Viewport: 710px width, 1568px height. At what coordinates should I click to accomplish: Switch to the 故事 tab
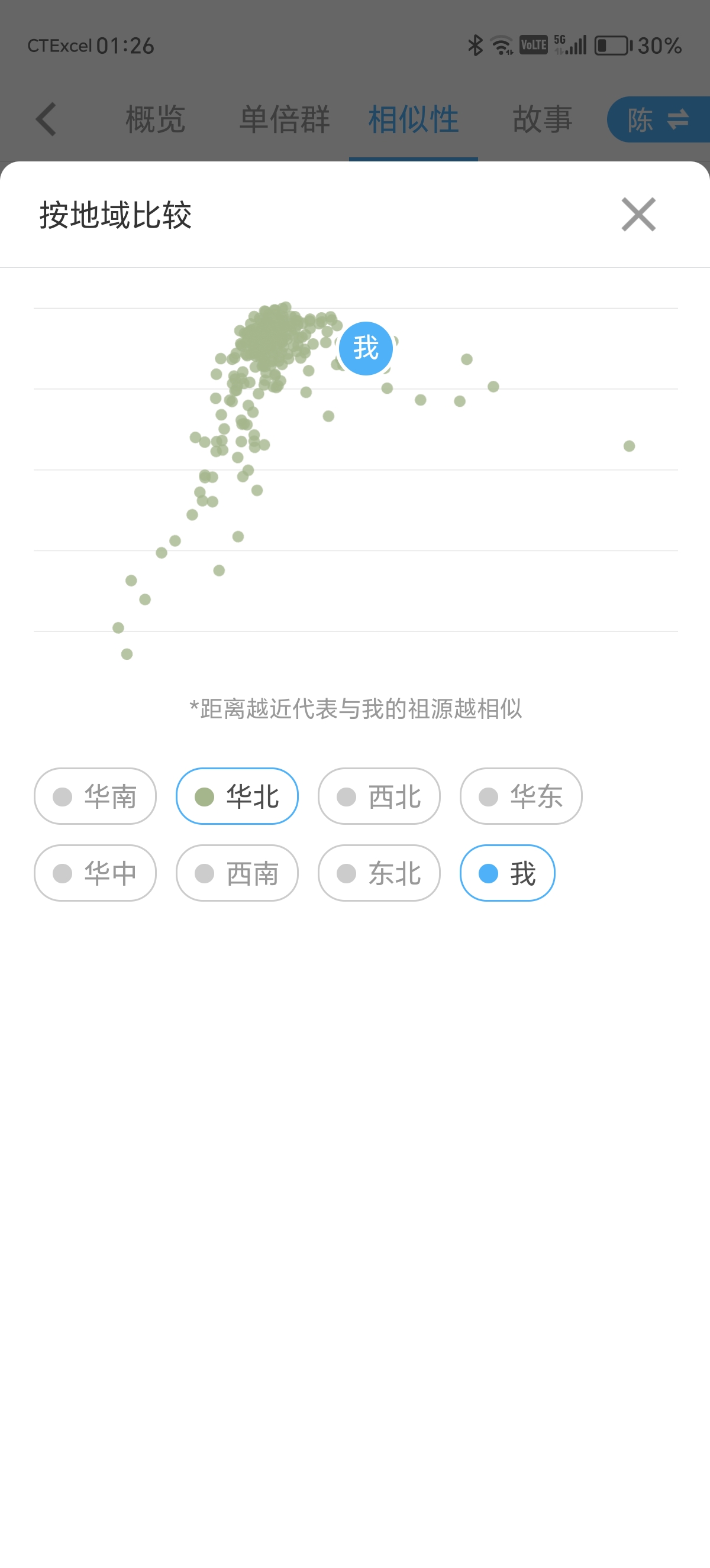542,119
